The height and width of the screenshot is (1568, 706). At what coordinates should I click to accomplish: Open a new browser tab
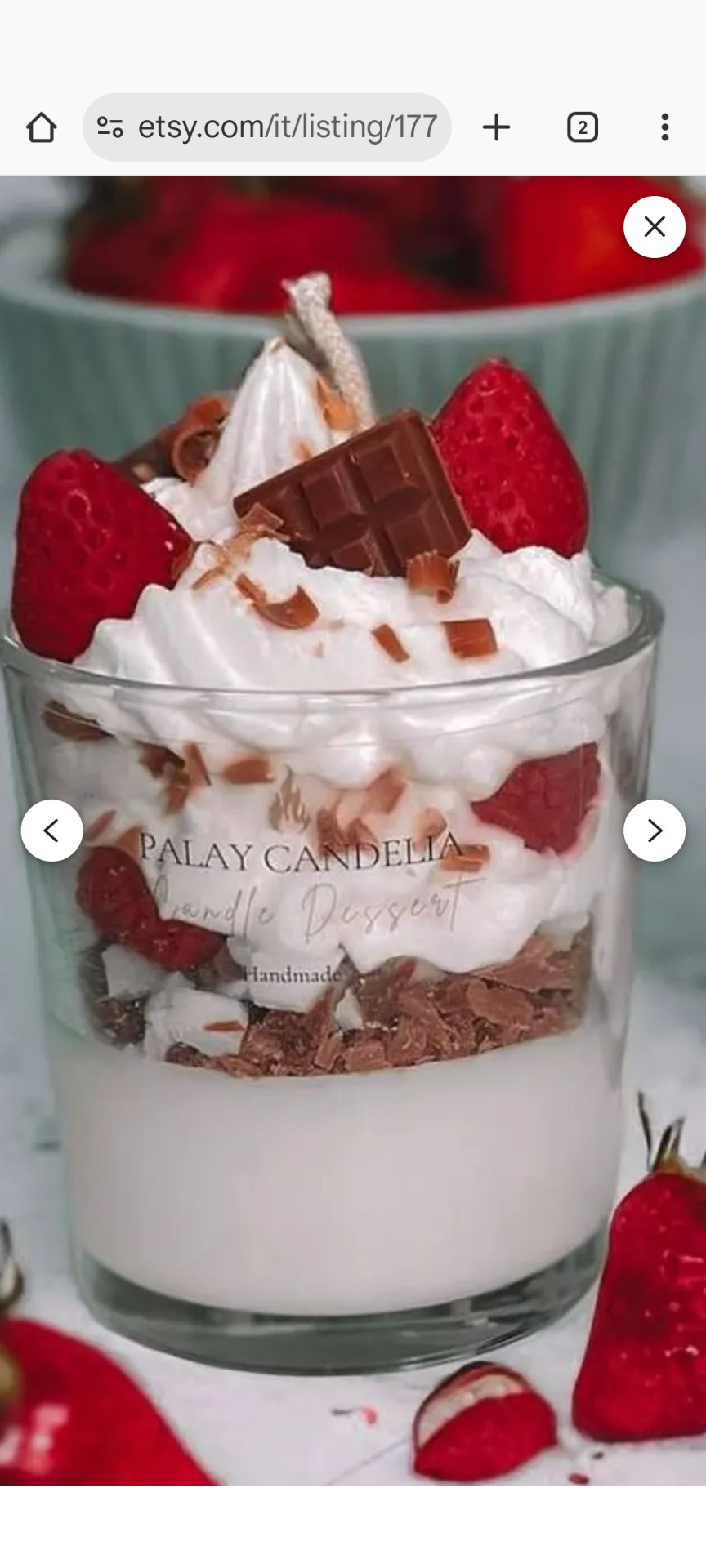496,127
